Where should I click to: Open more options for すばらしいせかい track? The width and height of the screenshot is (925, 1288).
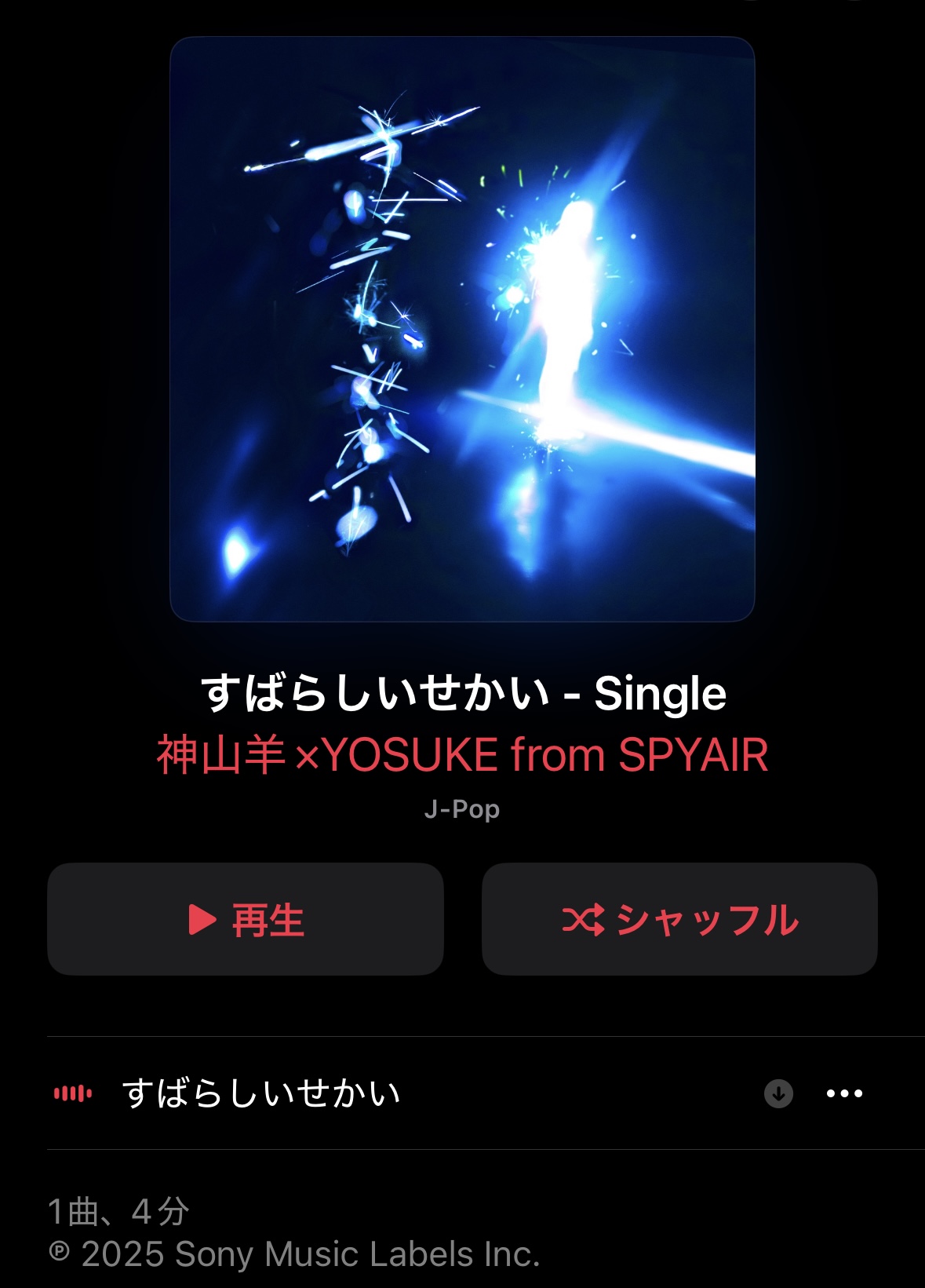844,1093
